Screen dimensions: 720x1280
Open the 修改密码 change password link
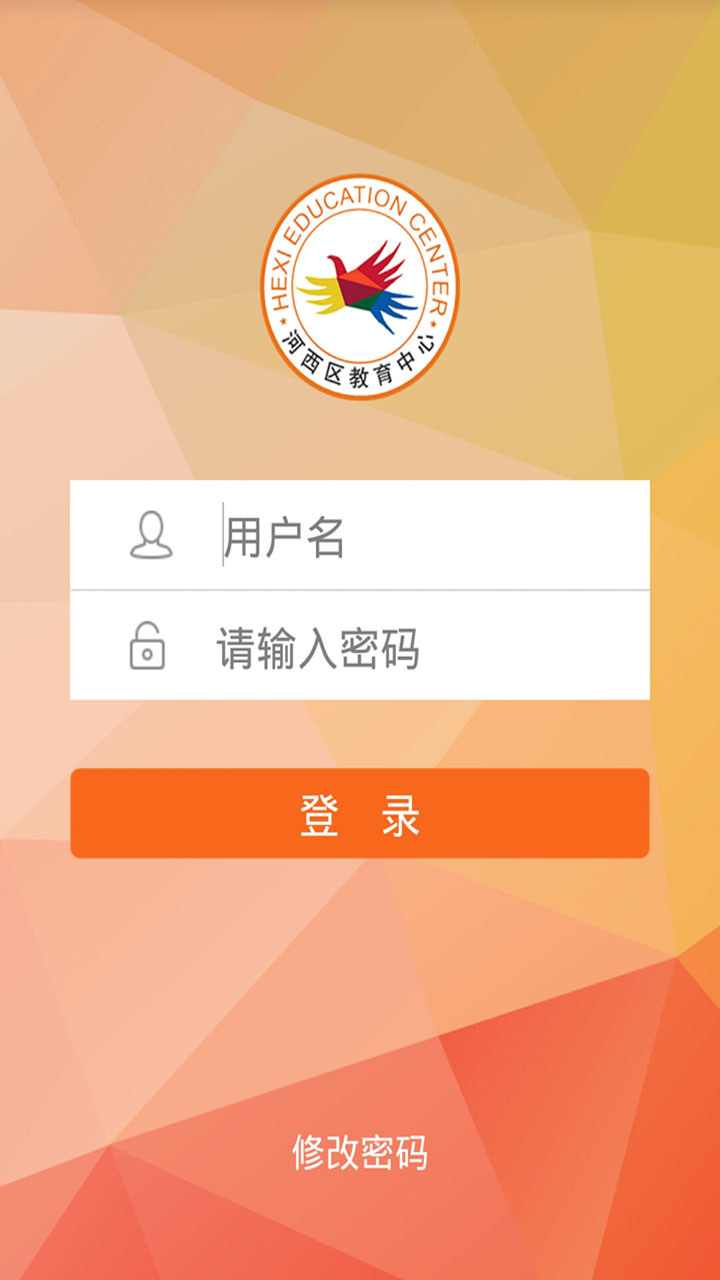(x=360, y=1152)
